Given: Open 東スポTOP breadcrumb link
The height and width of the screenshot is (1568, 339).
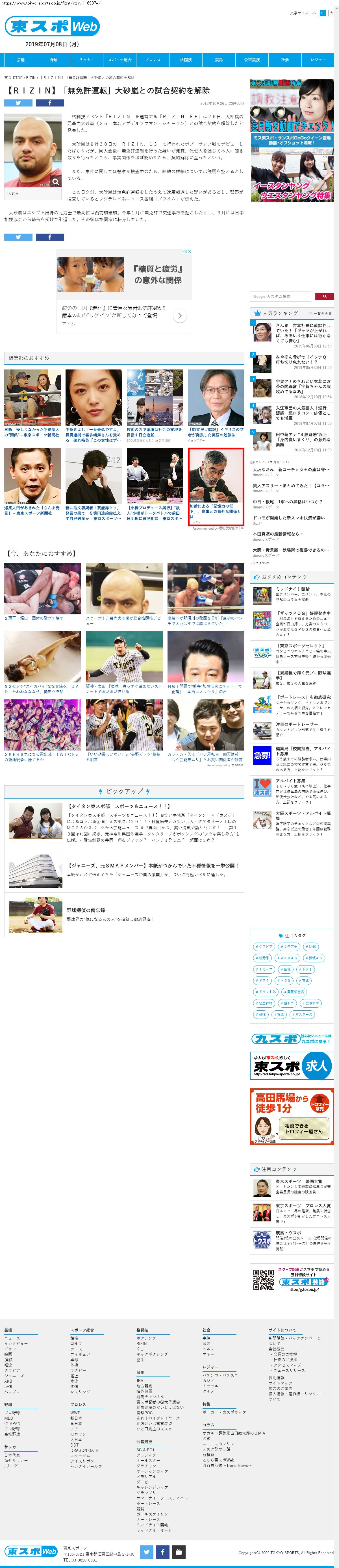Looking at the screenshot, I should point(13,78).
